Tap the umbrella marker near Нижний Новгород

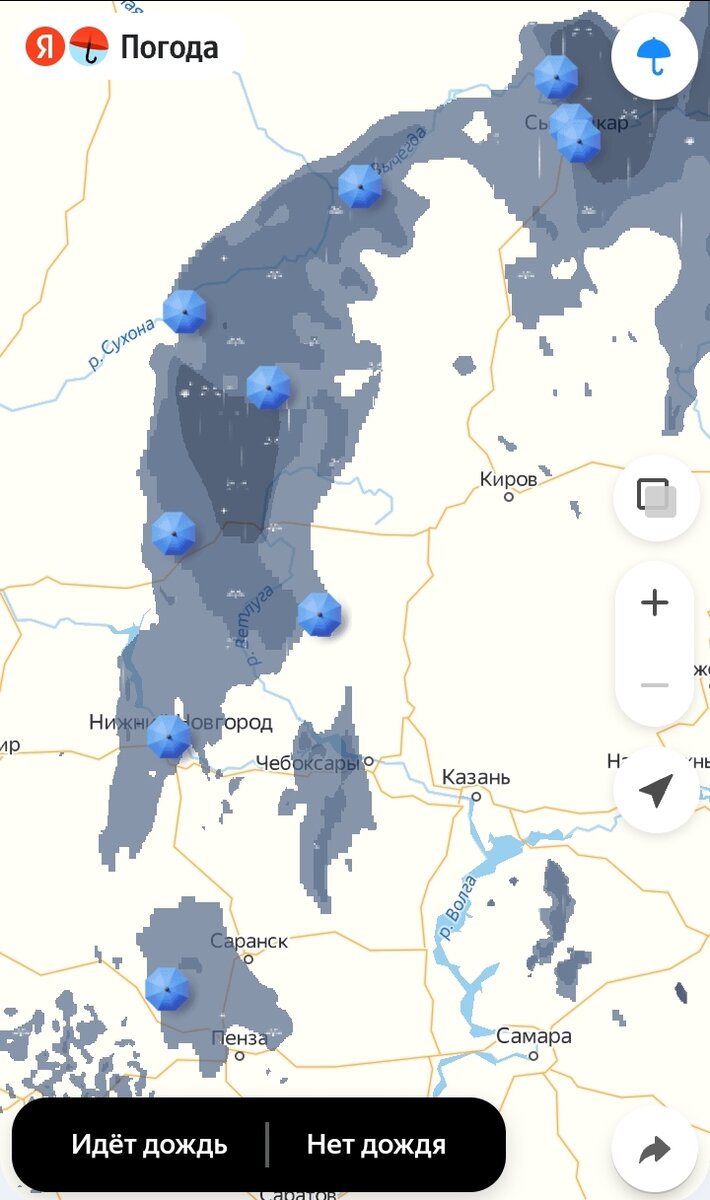(x=168, y=737)
